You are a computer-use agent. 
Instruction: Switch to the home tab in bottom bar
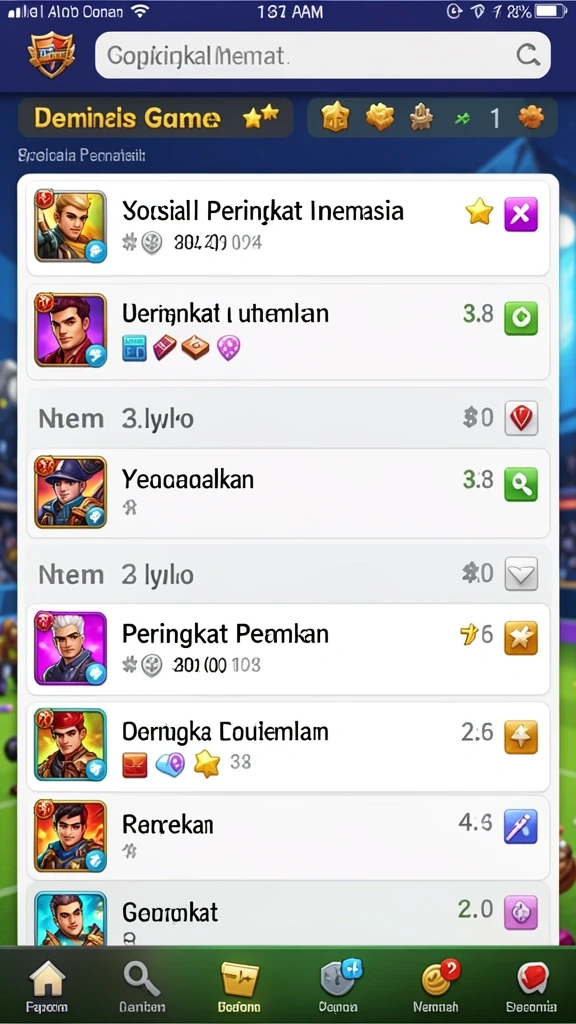47,985
